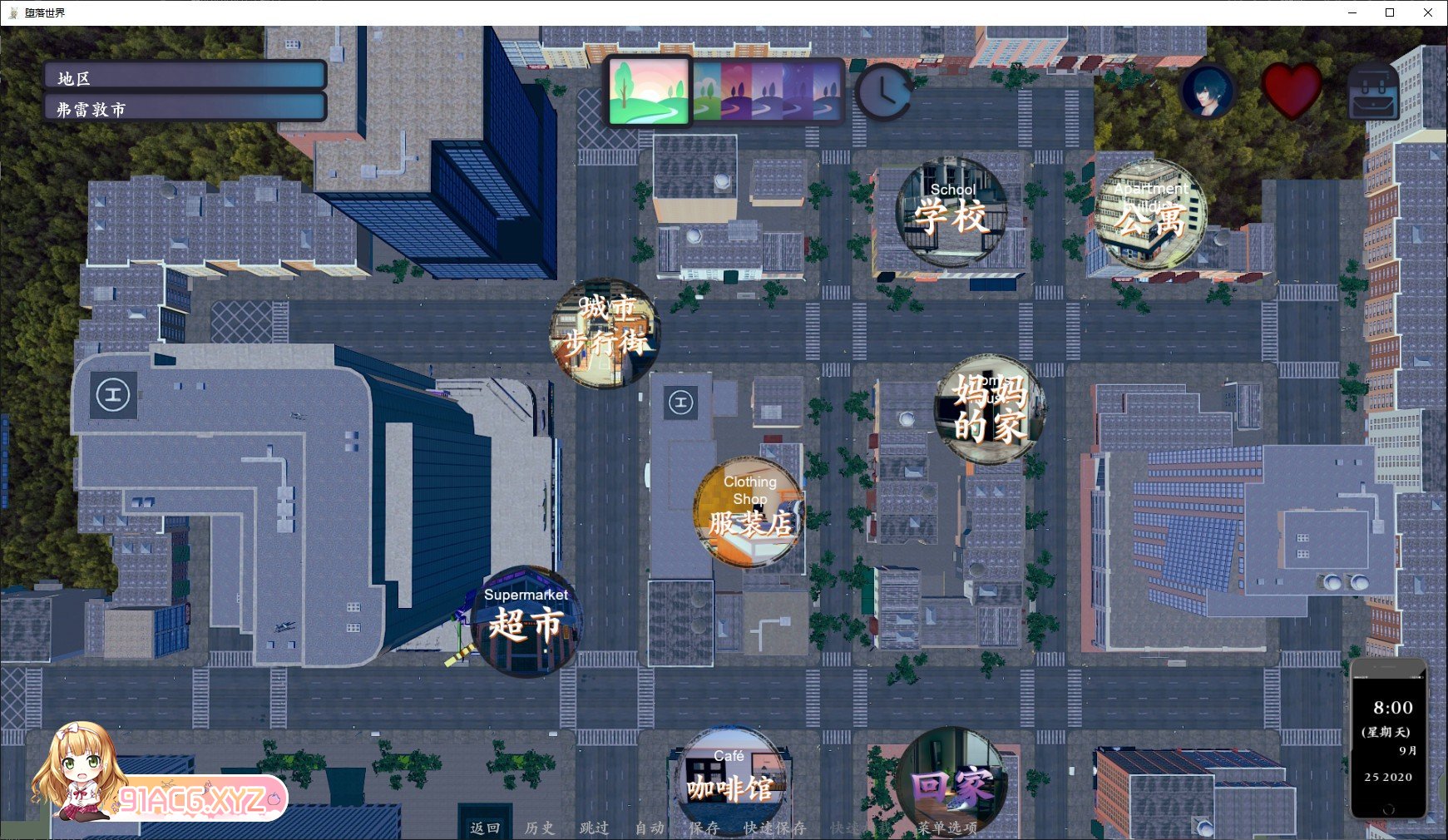Open the Supermarket (超市) location

point(526,621)
